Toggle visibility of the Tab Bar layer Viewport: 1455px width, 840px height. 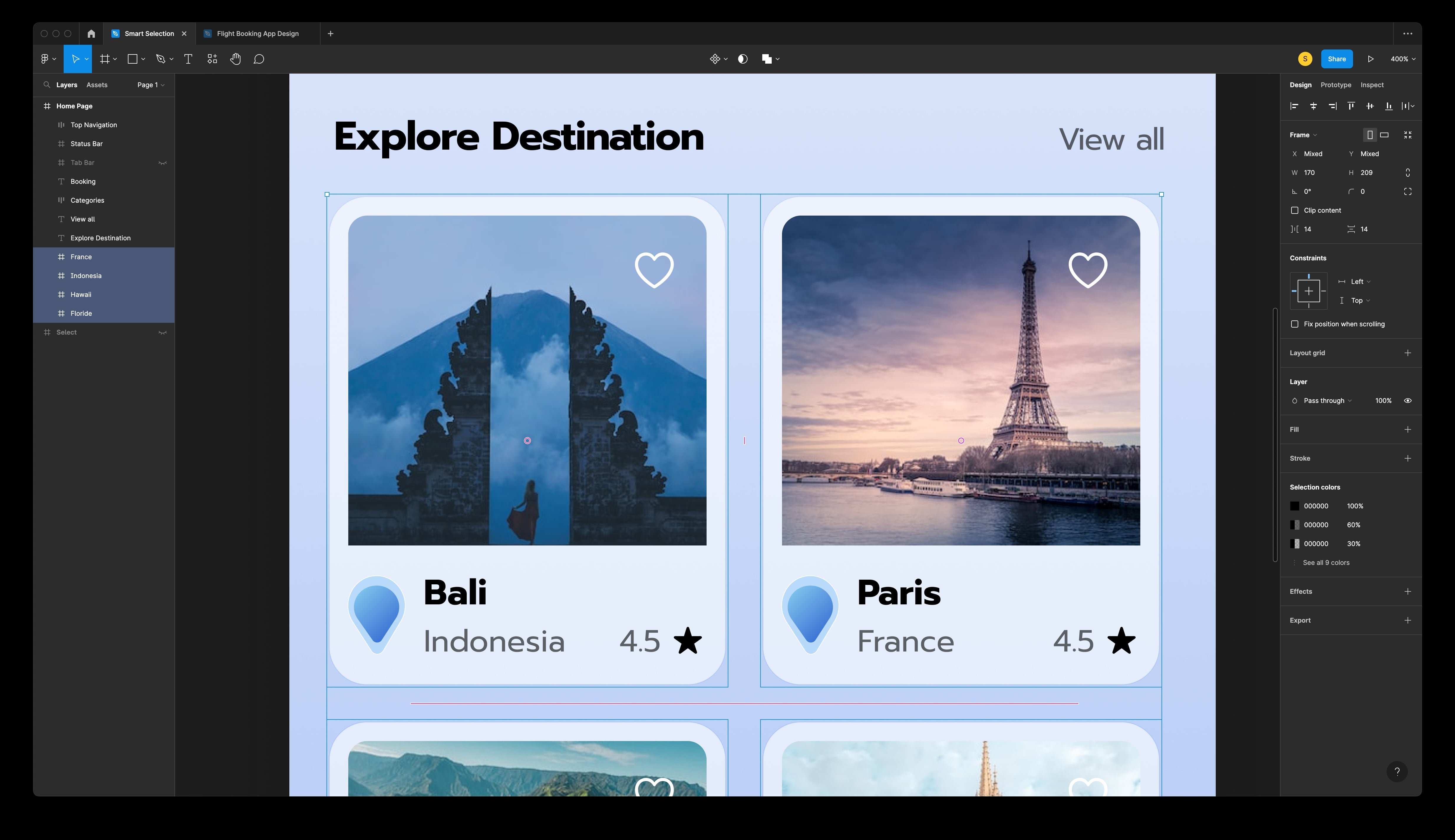pos(163,163)
